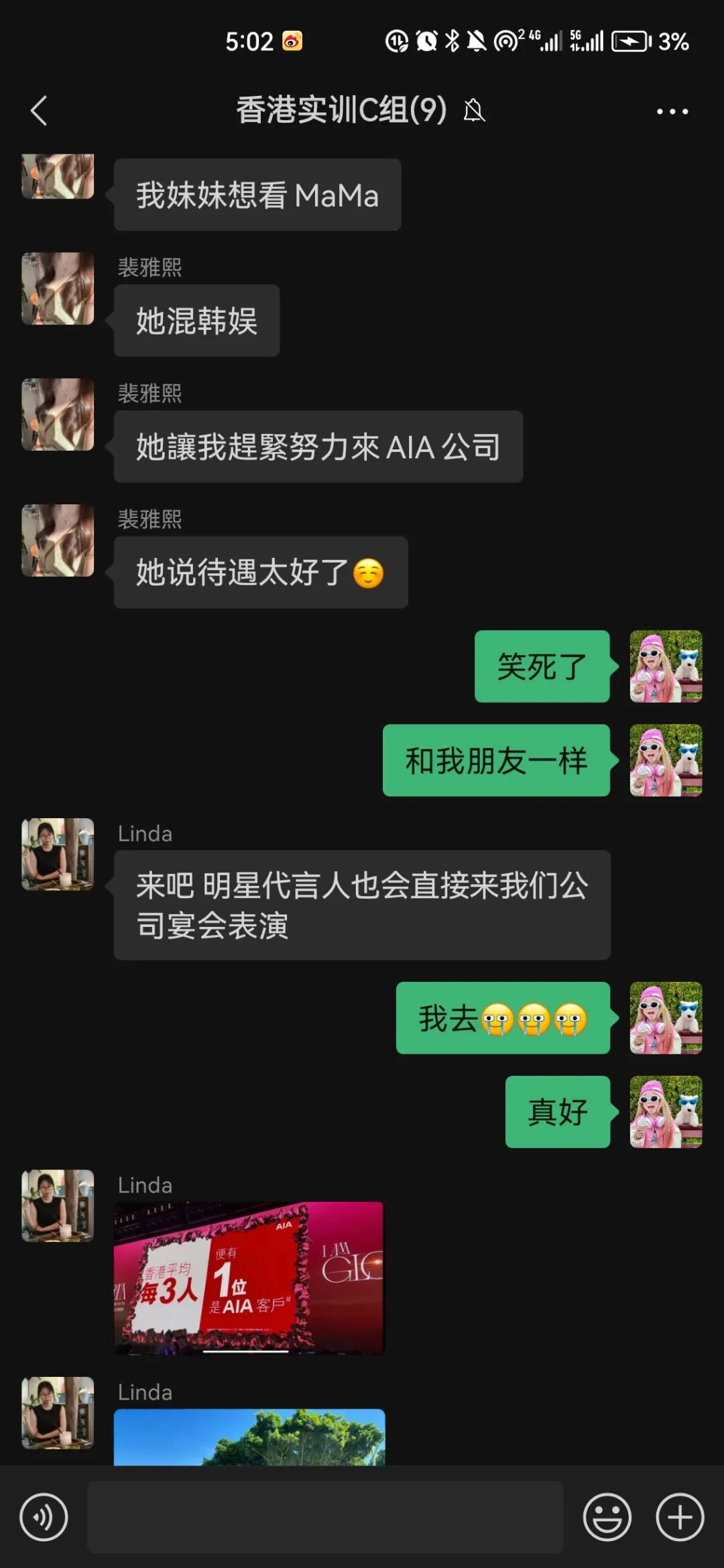Viewport: 724px width, 1568px height.
Task: Open 裴雅熙's avatar beside 她混韩娱
Action: click(x=58, y=288)
